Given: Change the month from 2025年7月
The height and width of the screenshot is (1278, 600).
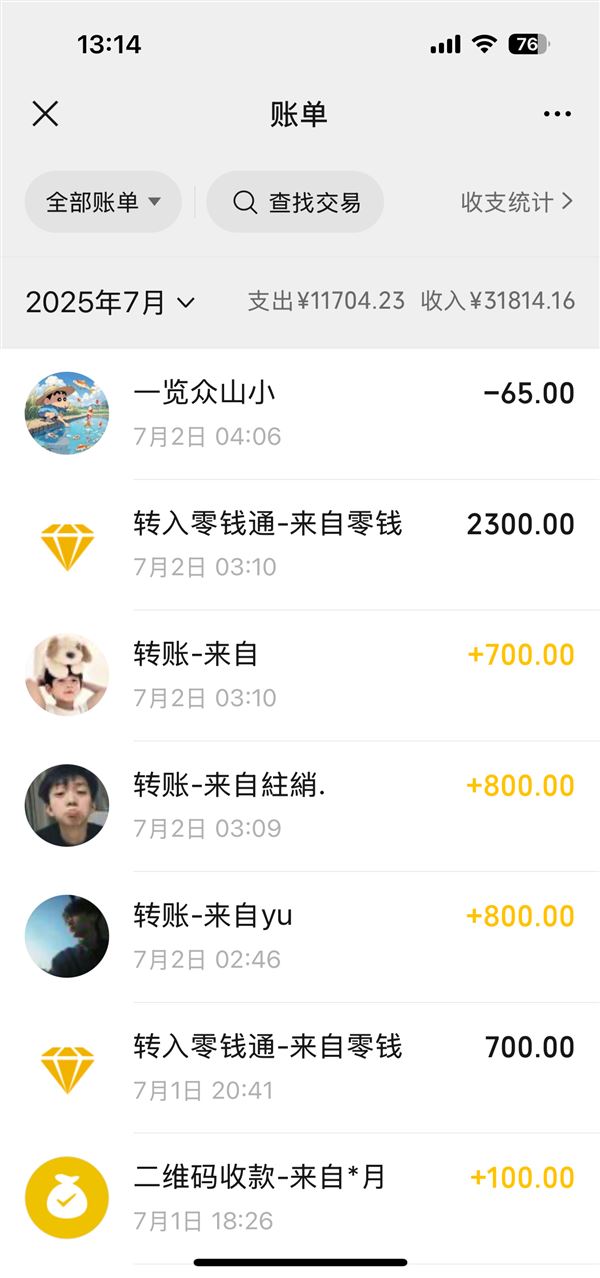Looking at the screenshot, I should (x=110, y=302).
